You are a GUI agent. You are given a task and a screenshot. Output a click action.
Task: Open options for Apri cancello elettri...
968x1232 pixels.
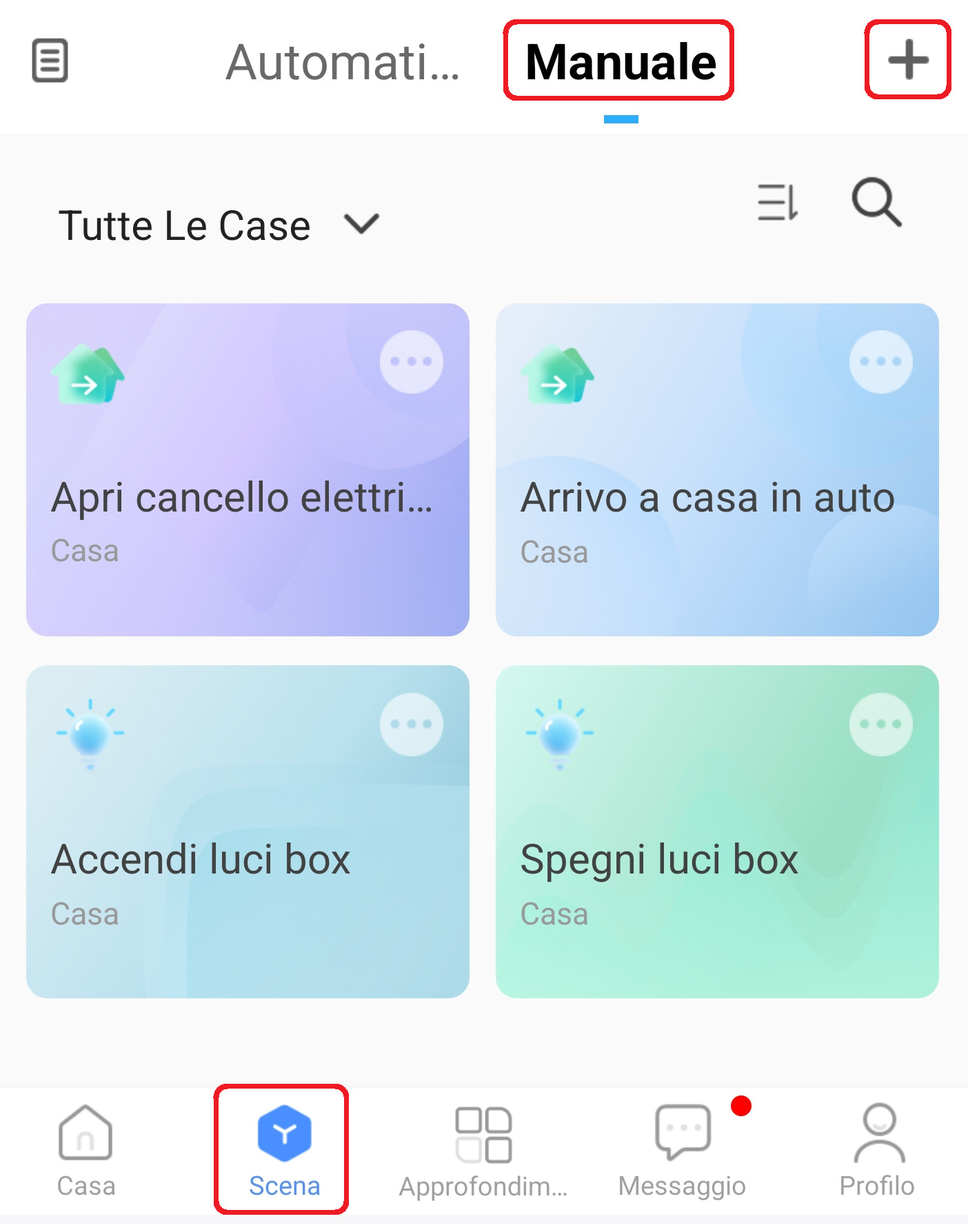(411, 362)
